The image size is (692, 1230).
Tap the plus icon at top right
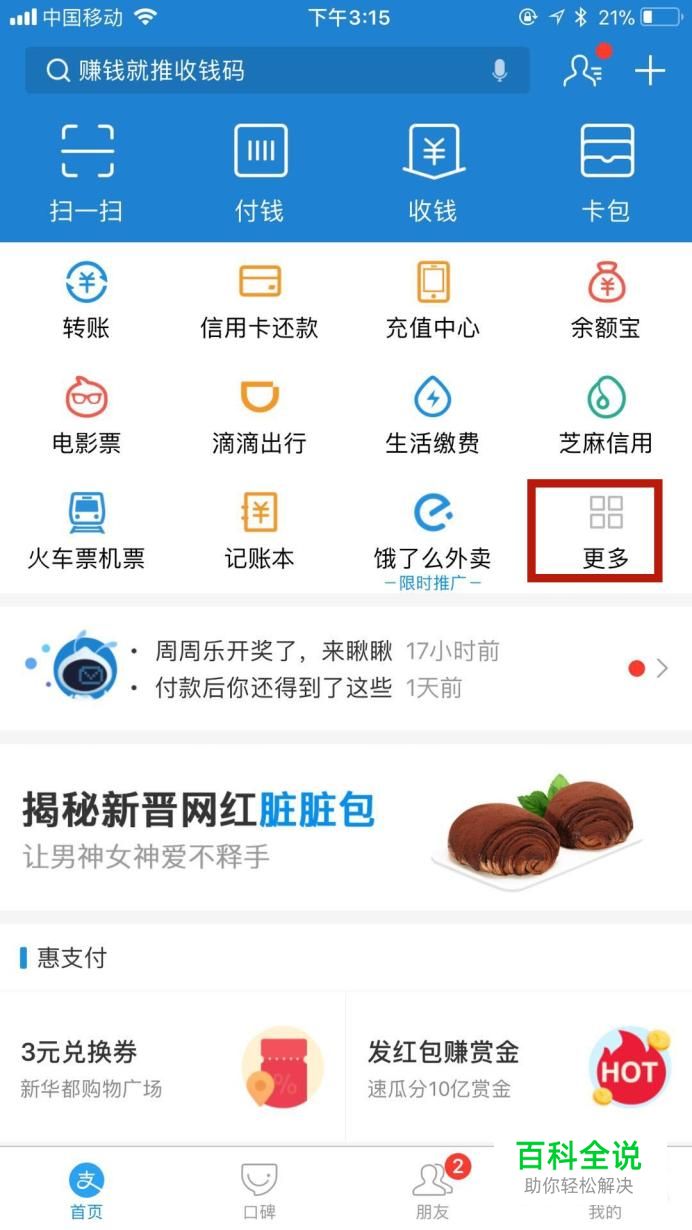click(650, 70)
